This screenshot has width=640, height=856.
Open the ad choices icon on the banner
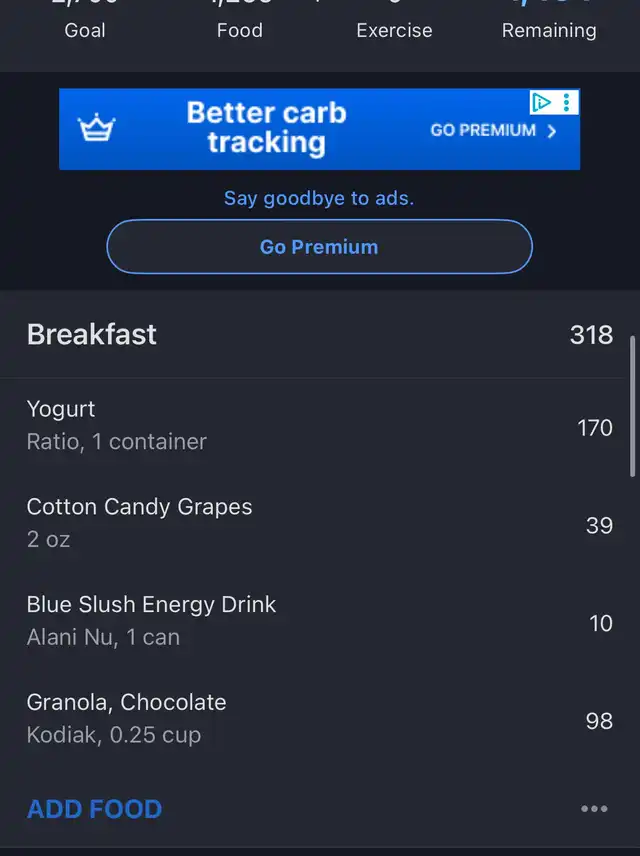pos(541,102)
